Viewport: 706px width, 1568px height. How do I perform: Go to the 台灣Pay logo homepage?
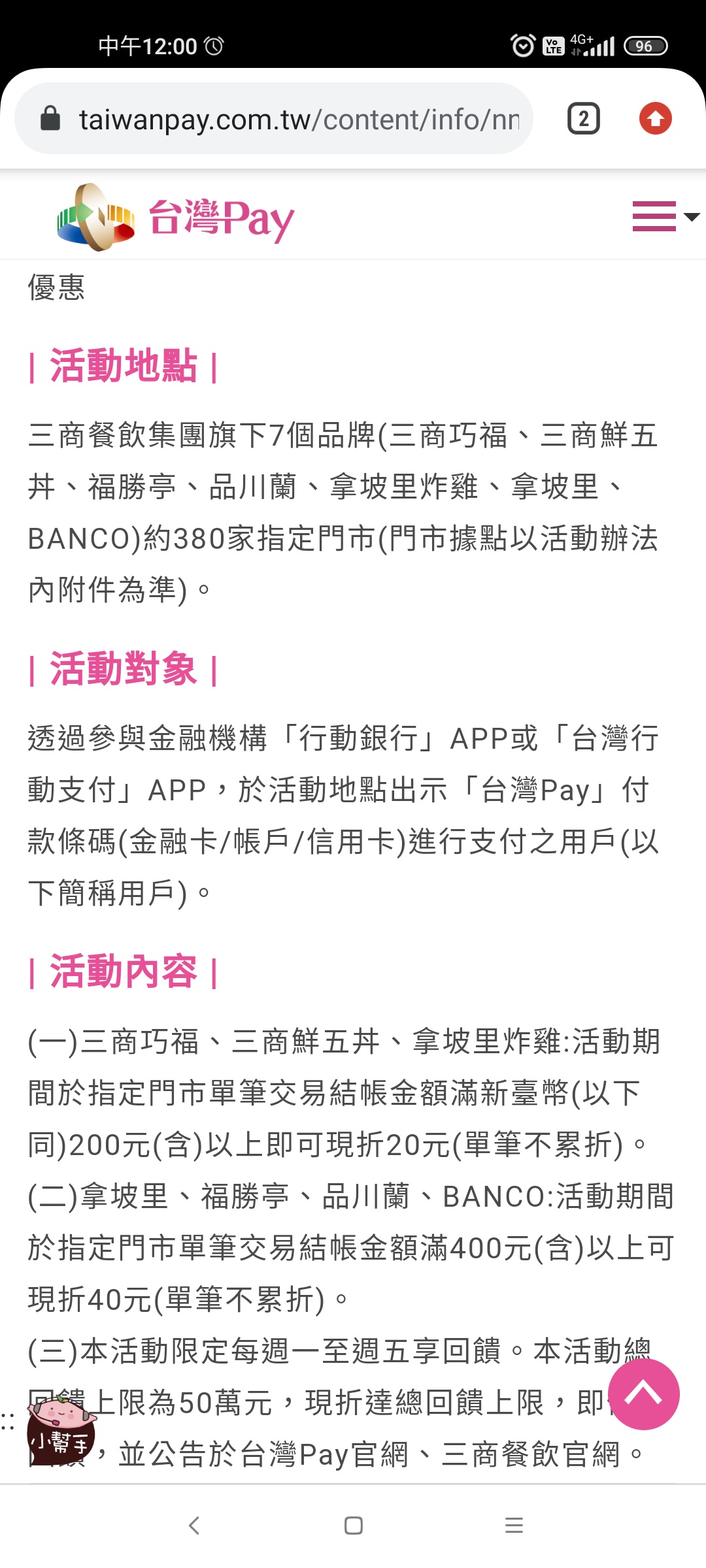point(176,218)
